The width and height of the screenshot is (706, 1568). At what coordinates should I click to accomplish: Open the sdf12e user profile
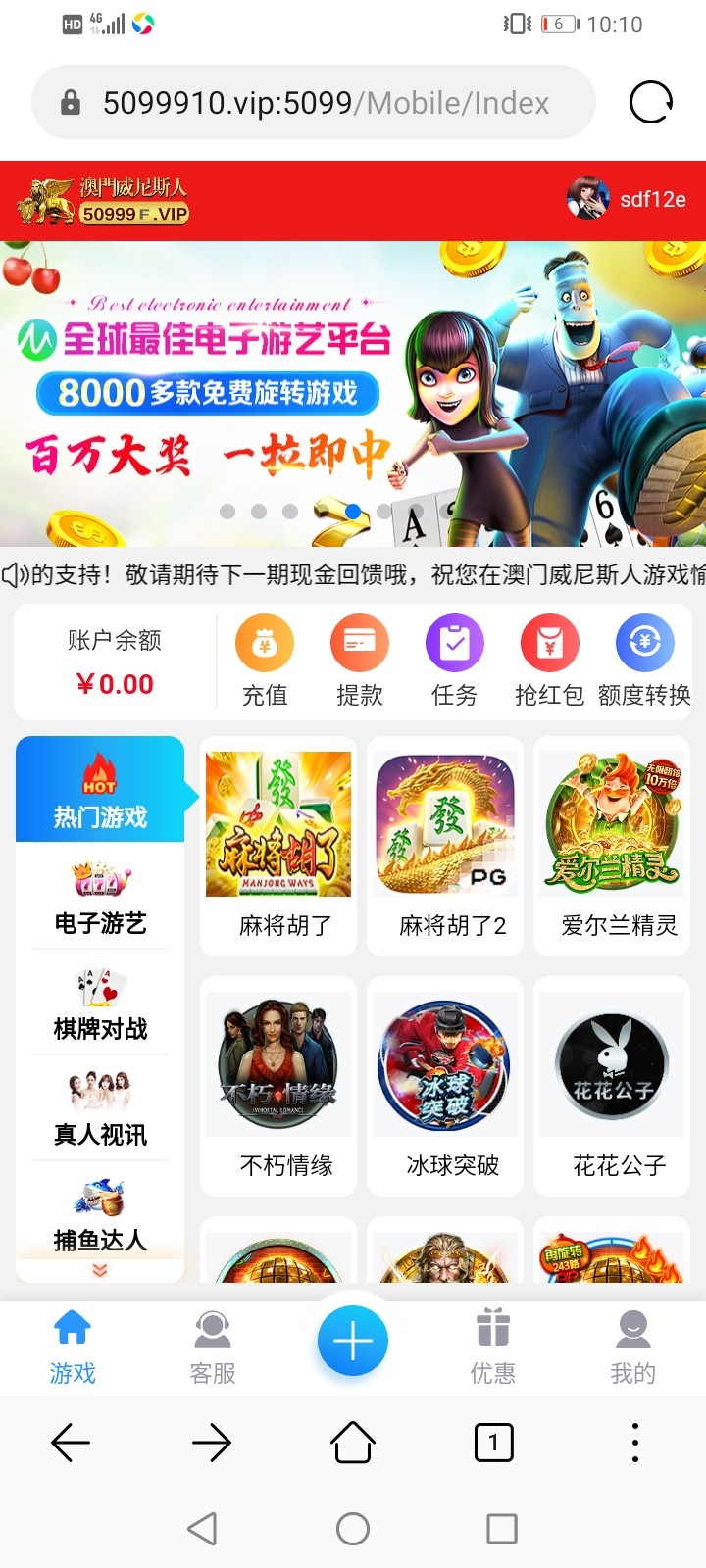(x=628, y=199)
